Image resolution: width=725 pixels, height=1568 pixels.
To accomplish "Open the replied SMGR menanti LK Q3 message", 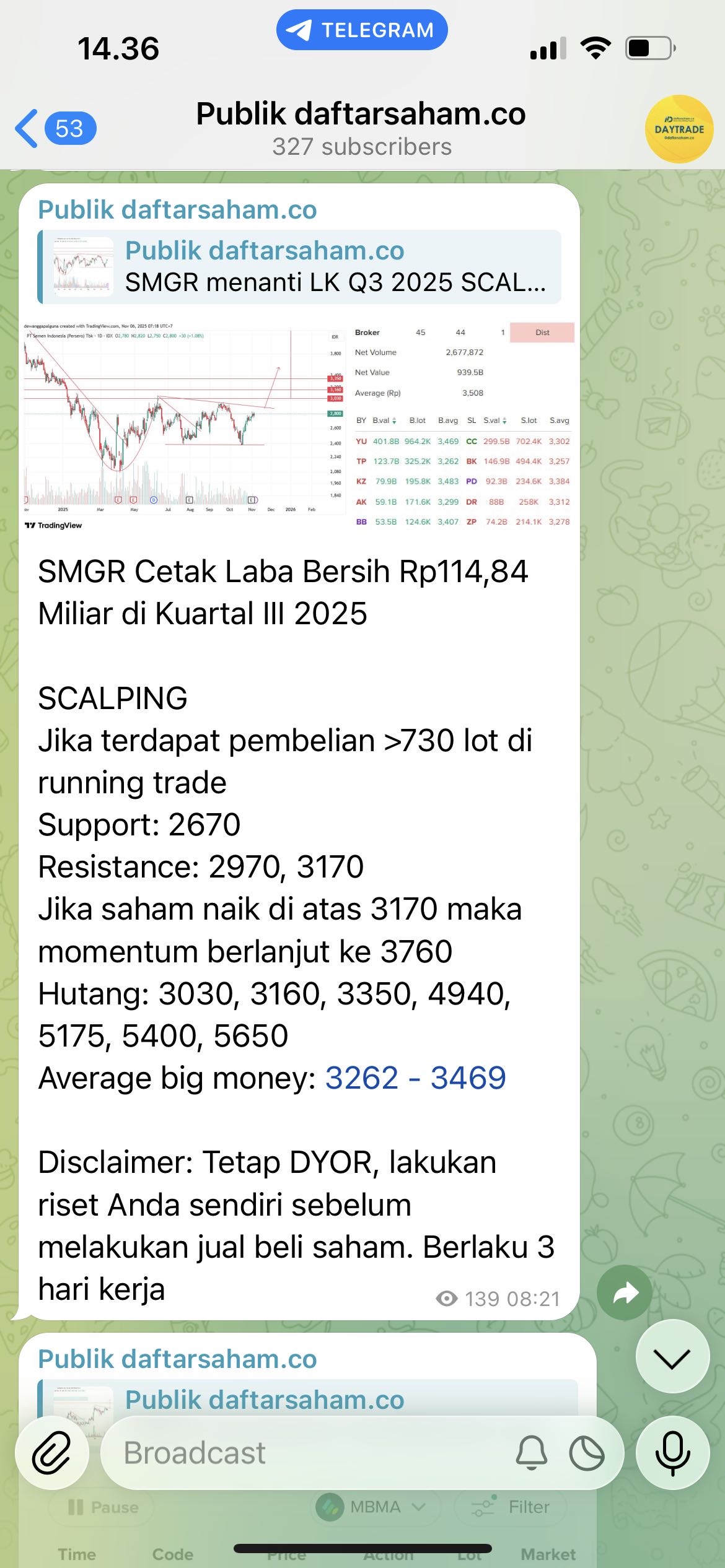I will pyautogui.click(x=300, y=267).
